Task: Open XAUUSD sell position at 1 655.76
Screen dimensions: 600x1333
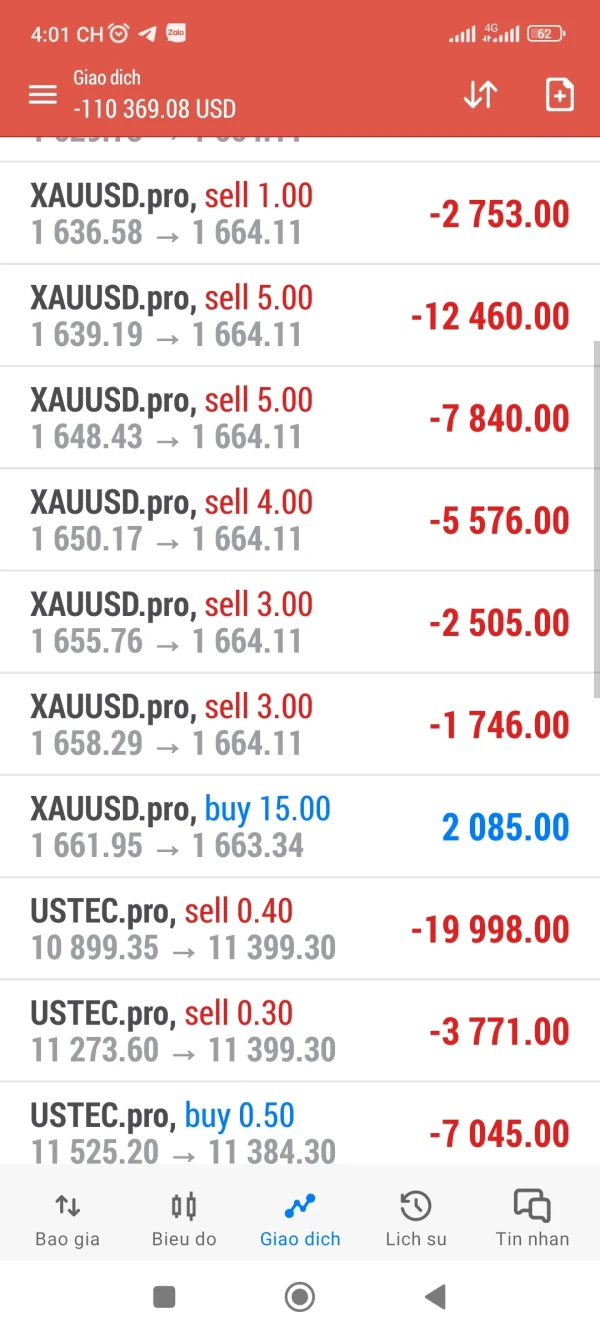Action: pos(300,623)
